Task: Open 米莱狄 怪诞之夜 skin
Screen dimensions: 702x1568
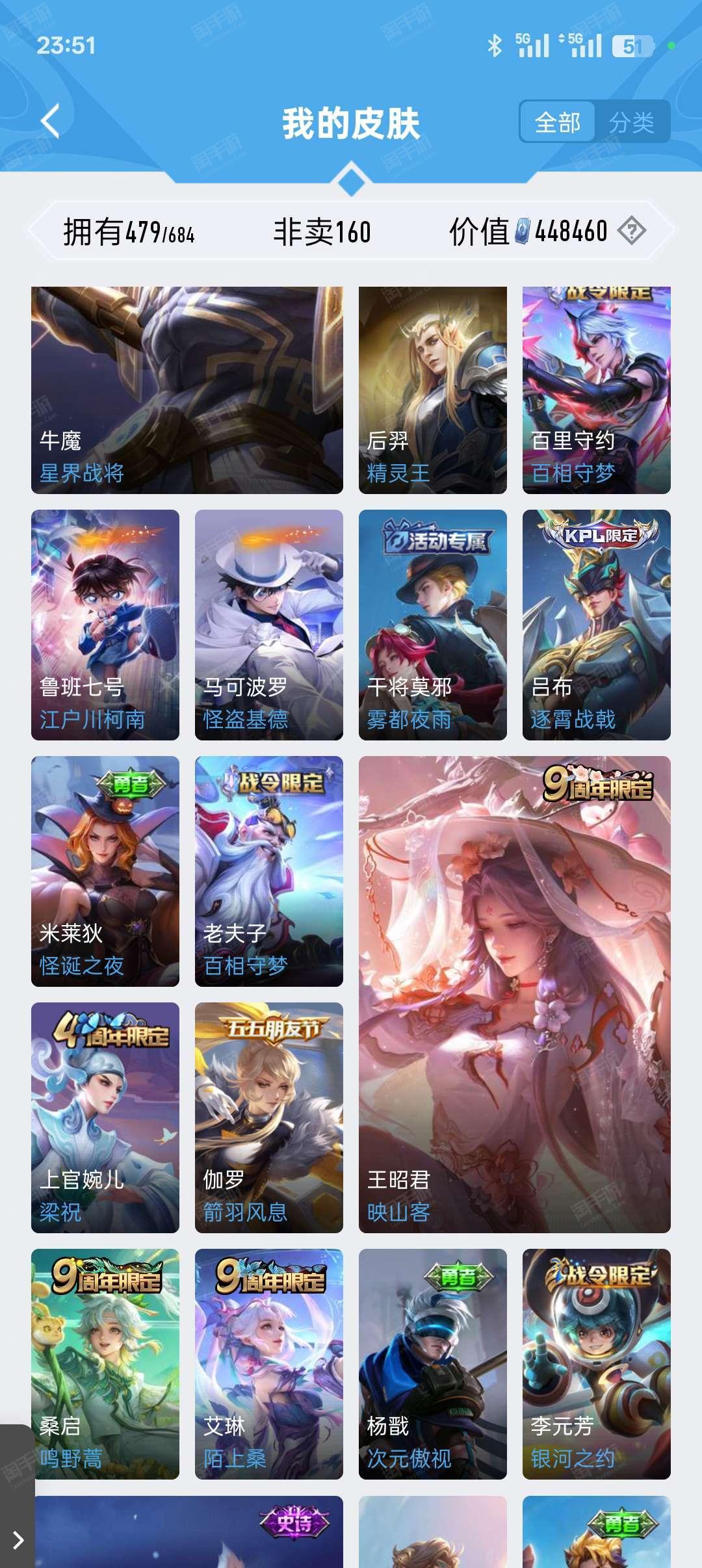Action: pos(105,871)
